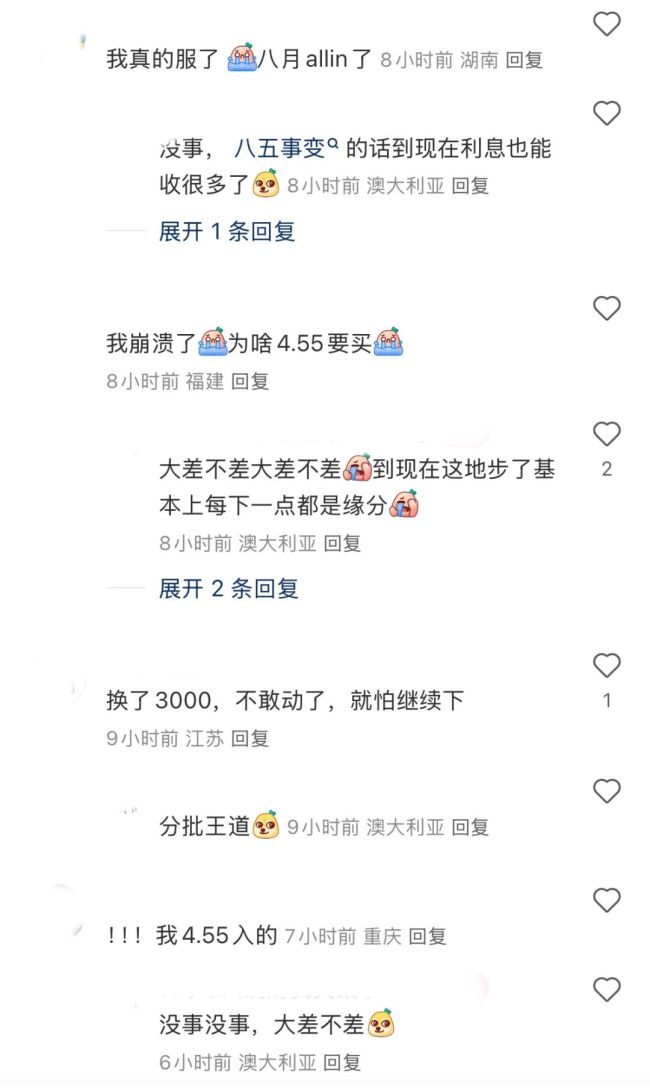Image resolution: width=650 pixels, height=1088 pixels.
Task: Like the reply mentioning 八五事变
Action: click(x=607, y=114)
